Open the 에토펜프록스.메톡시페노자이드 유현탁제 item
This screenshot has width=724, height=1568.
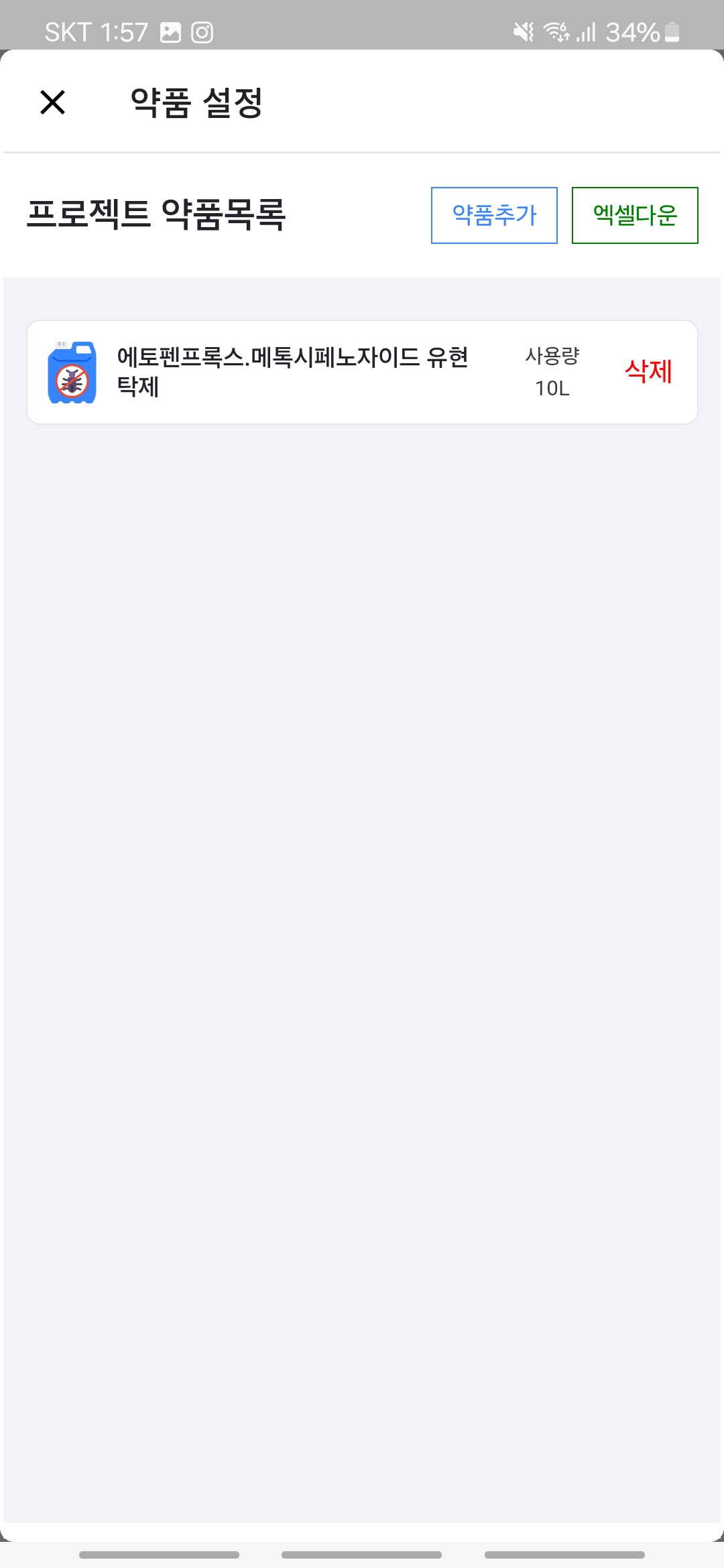click(x=362, y=372)
